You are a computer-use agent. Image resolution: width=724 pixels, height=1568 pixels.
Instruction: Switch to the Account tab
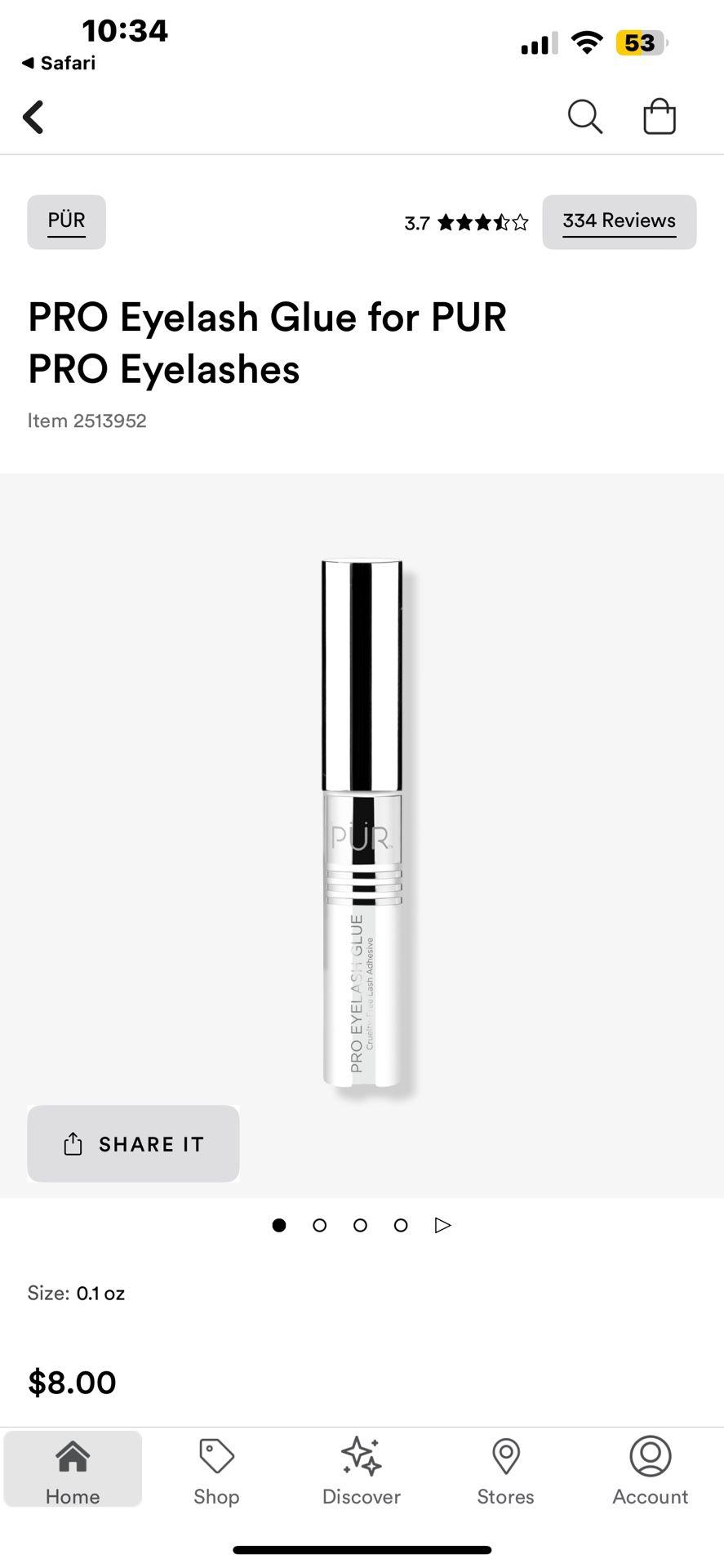tap(650, 1469)
